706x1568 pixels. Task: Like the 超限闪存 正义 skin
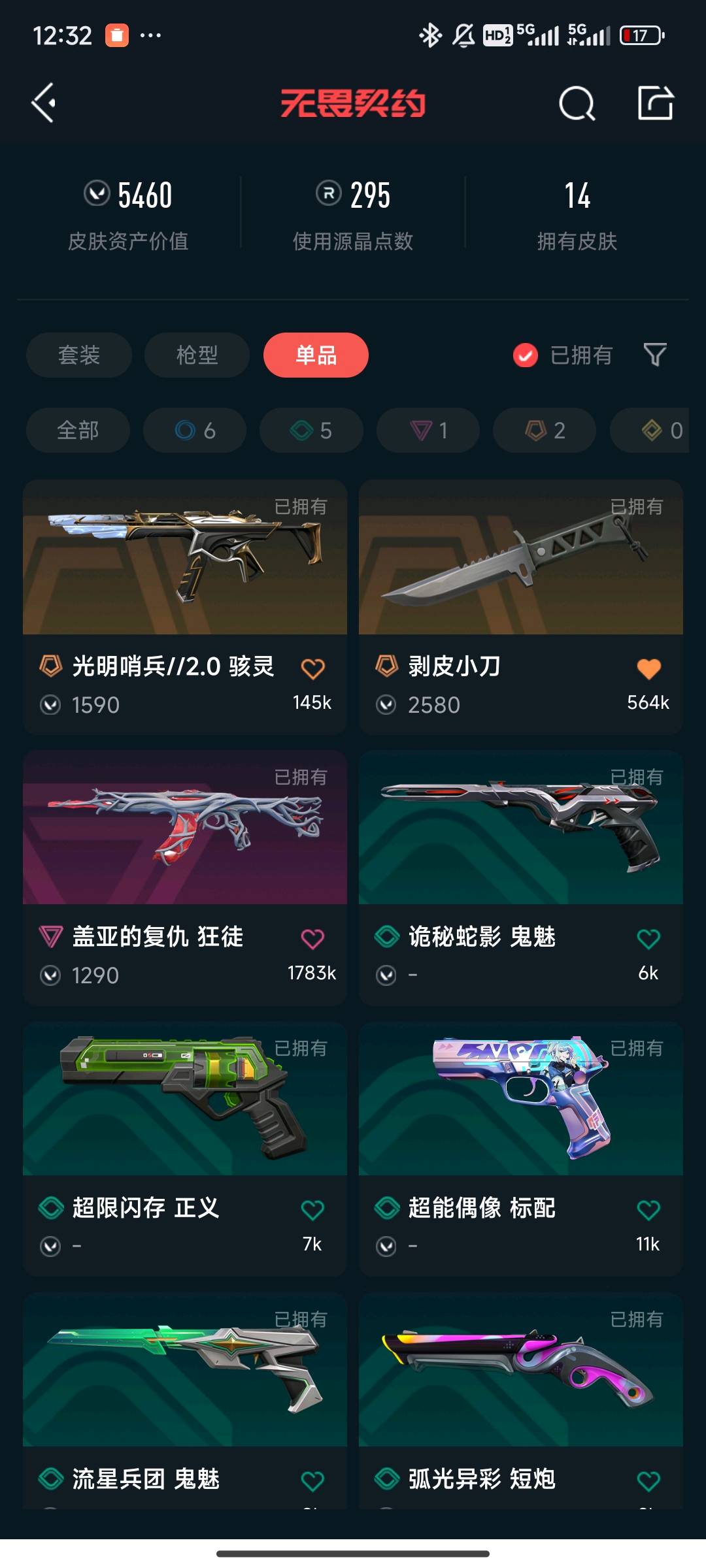[x=312, y=1210]
